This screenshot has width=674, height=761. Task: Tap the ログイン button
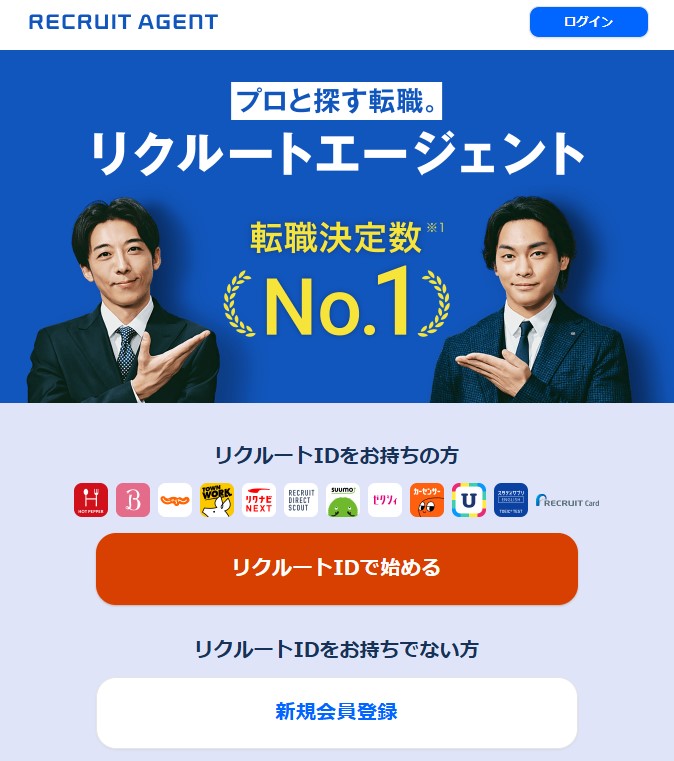588,22
